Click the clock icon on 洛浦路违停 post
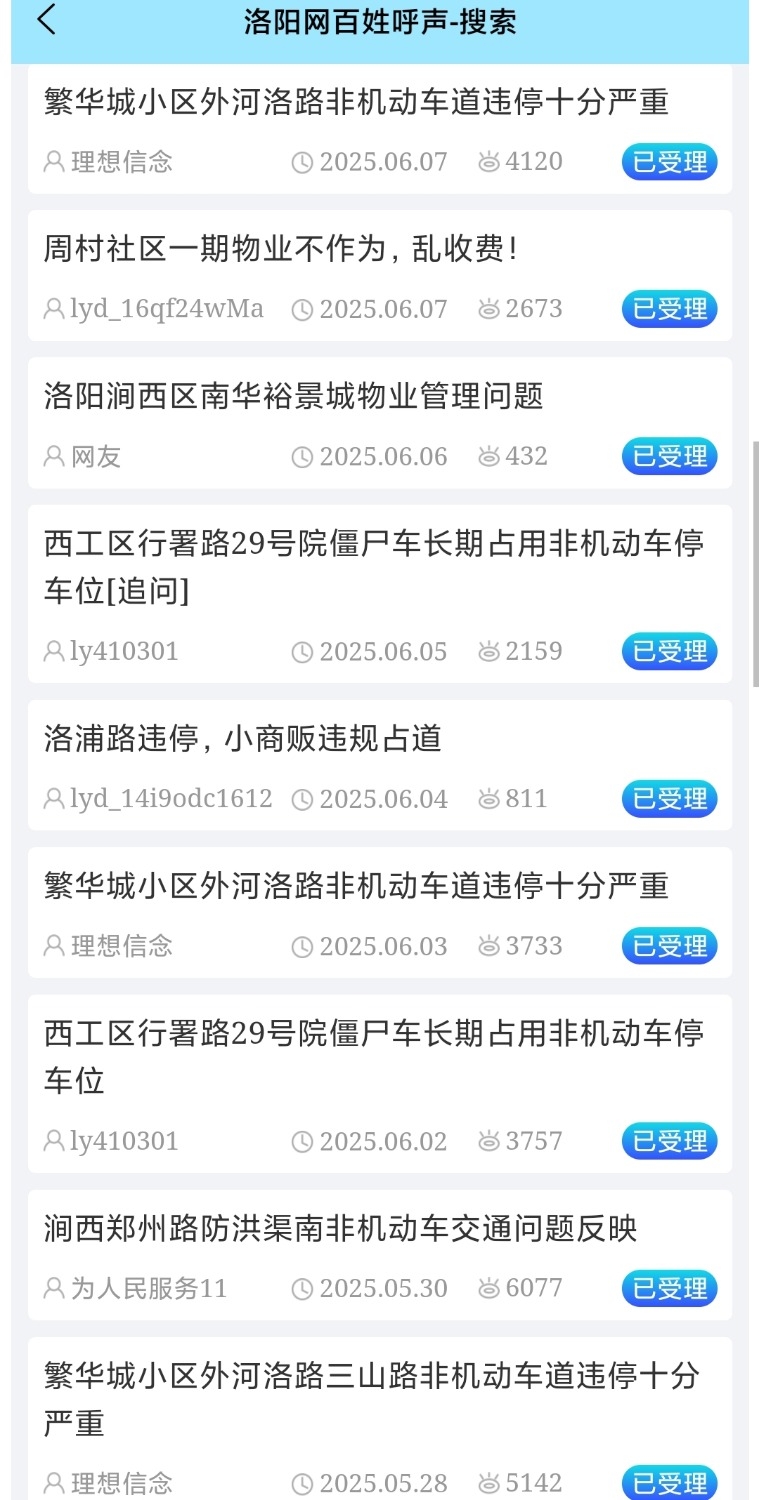759x1500 pixels. (301, 798)
